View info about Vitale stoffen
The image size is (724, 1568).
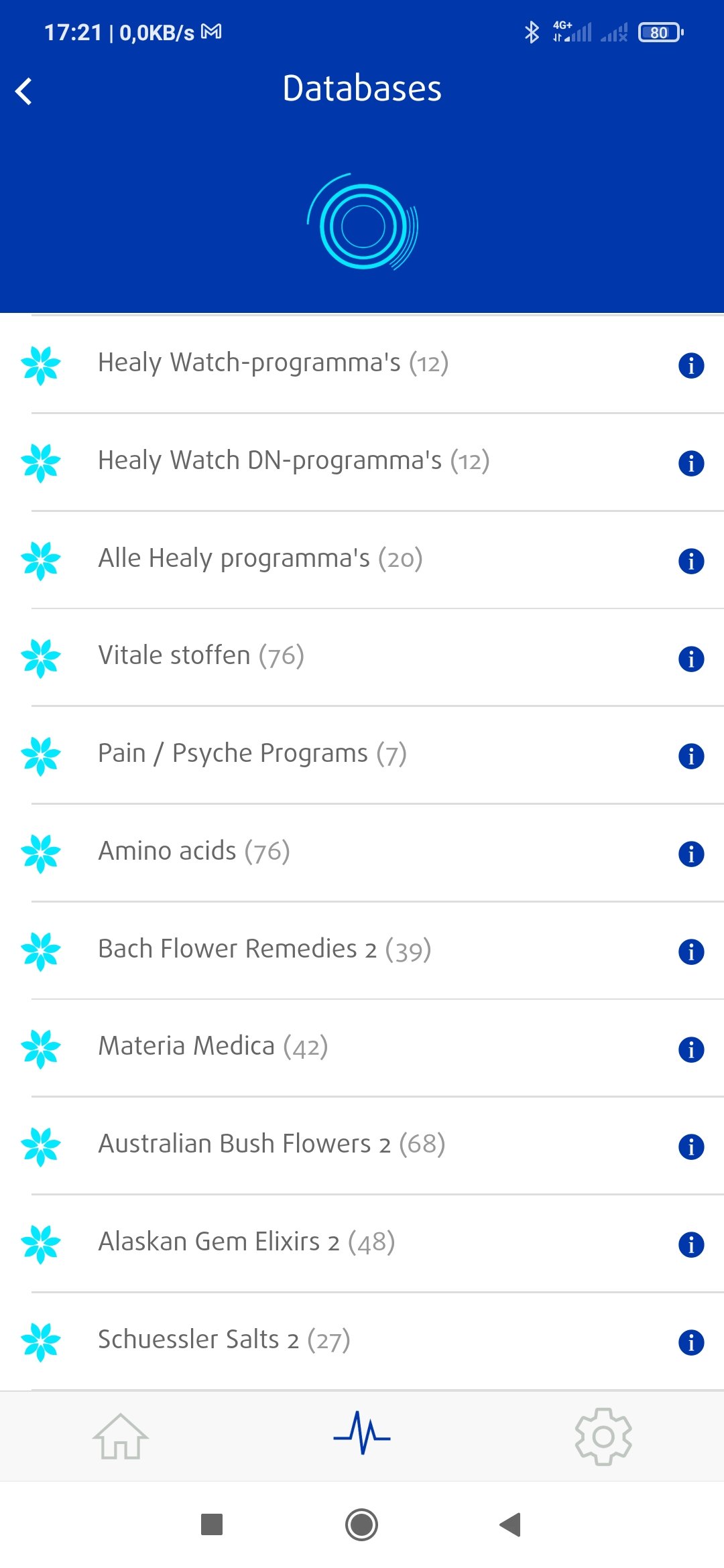[690, 659]
